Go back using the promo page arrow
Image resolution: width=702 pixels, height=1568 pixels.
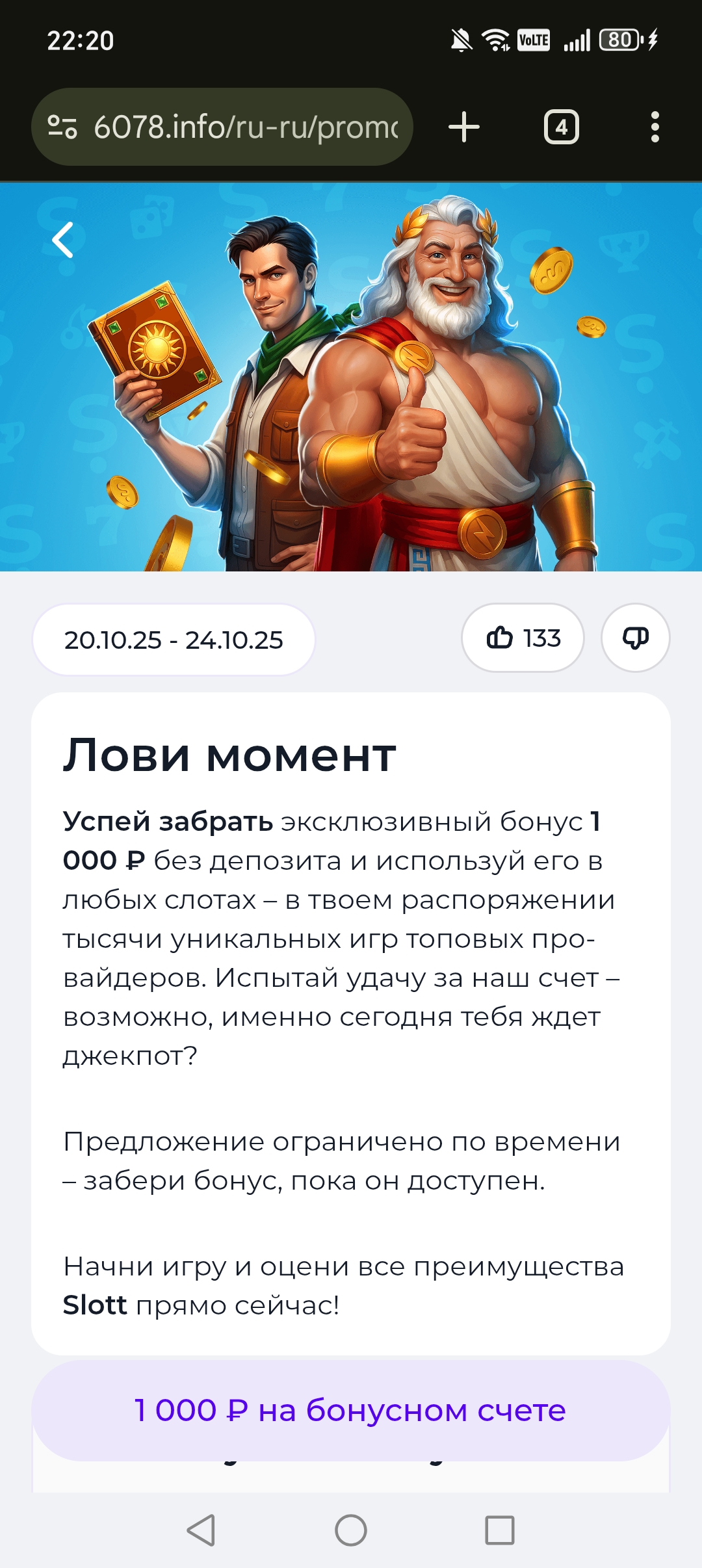pyautogui.click(x=63, y=241)
